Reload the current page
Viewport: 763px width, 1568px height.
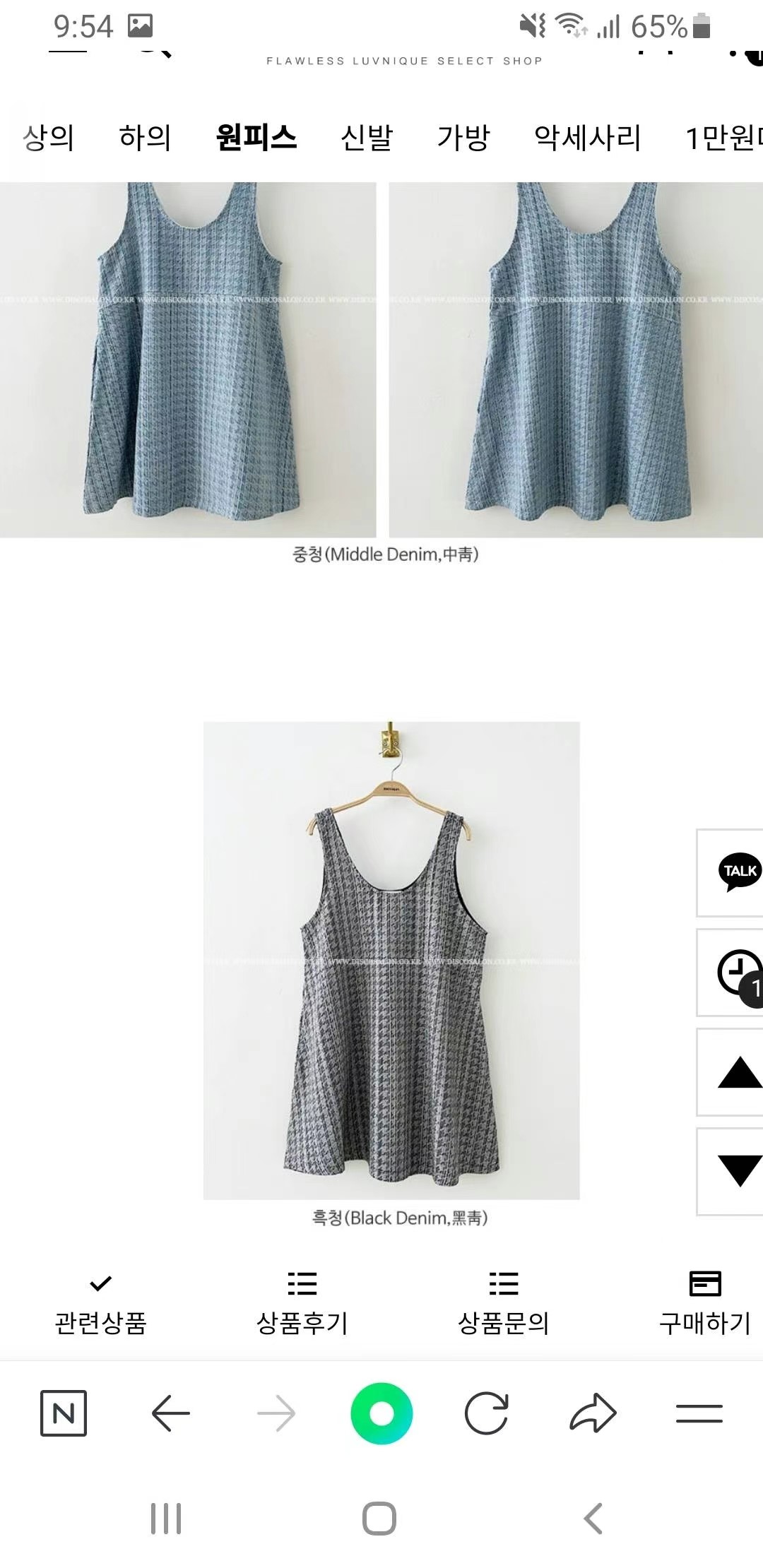[487, 1413]
